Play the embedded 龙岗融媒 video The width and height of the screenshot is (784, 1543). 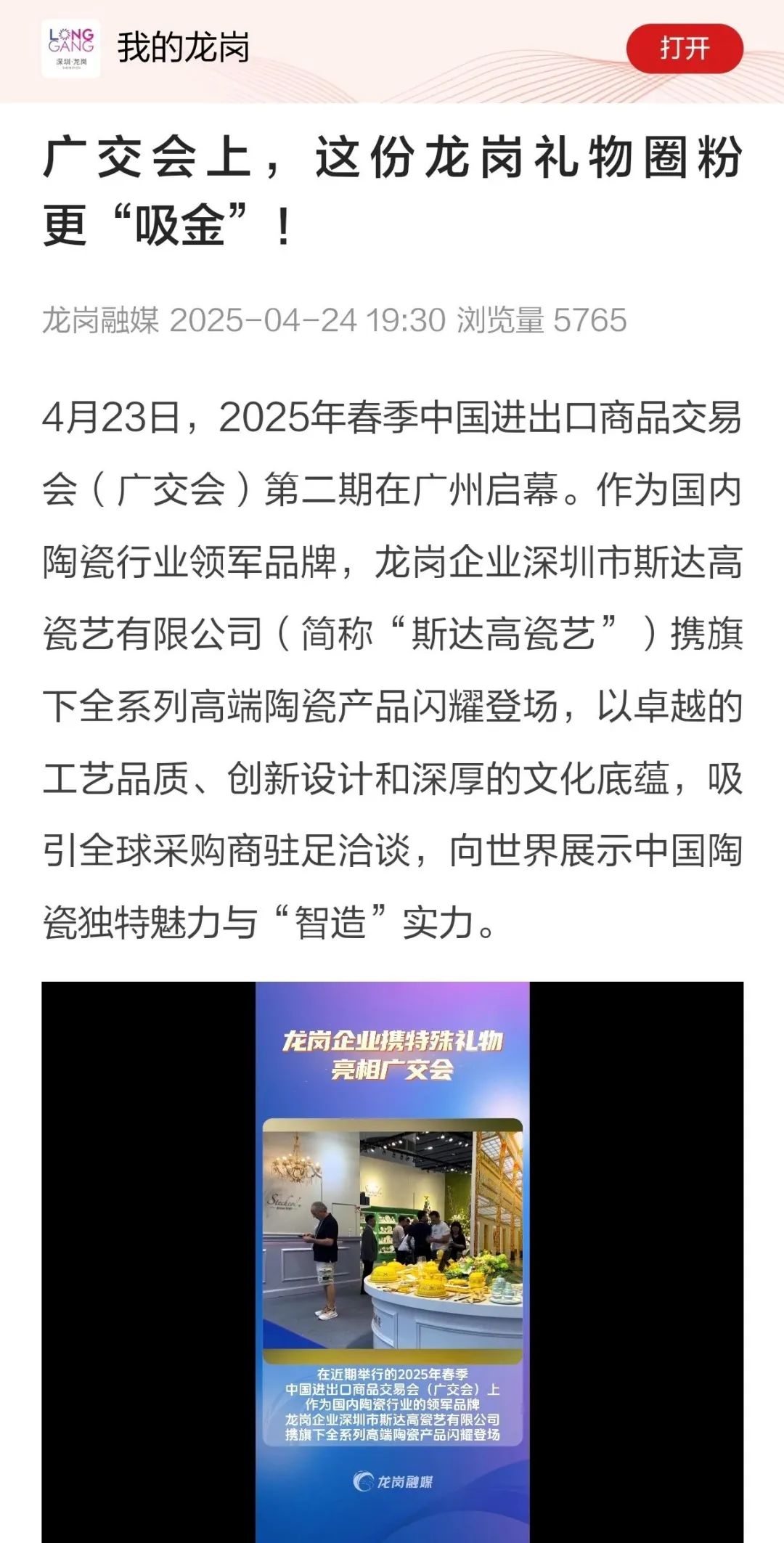pyautogui.click(x=392, y=1262)
